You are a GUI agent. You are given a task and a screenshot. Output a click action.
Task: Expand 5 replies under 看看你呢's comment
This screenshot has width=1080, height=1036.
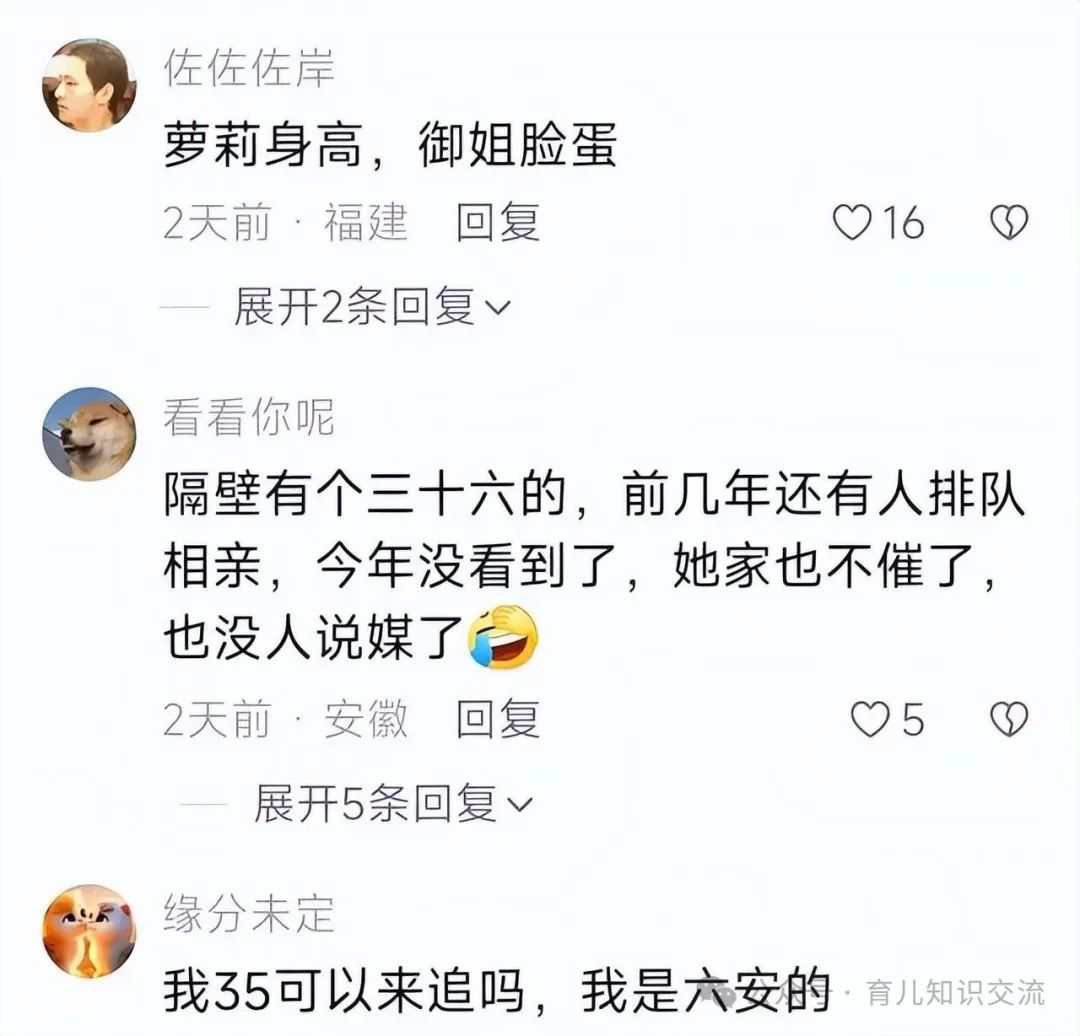point(392,804)
